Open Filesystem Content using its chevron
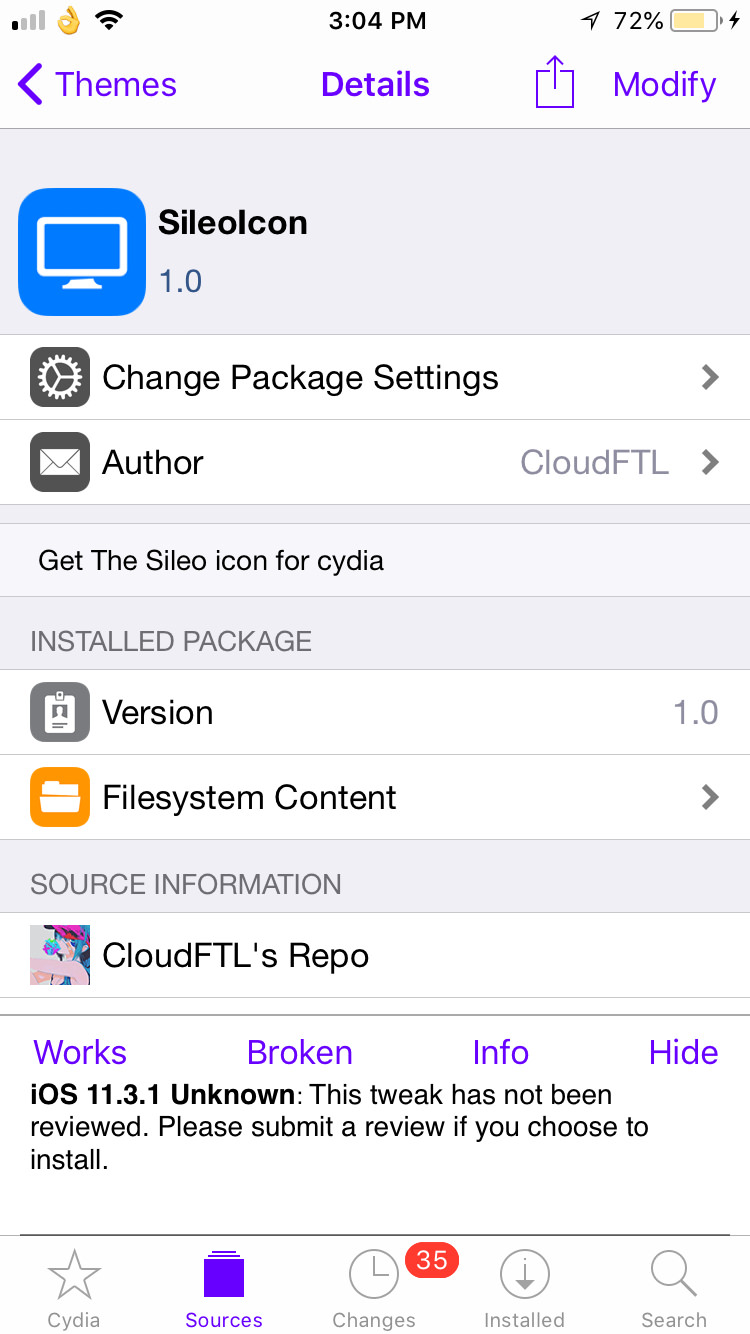This screenshot has height=1334, width=750. coord(710,797)
